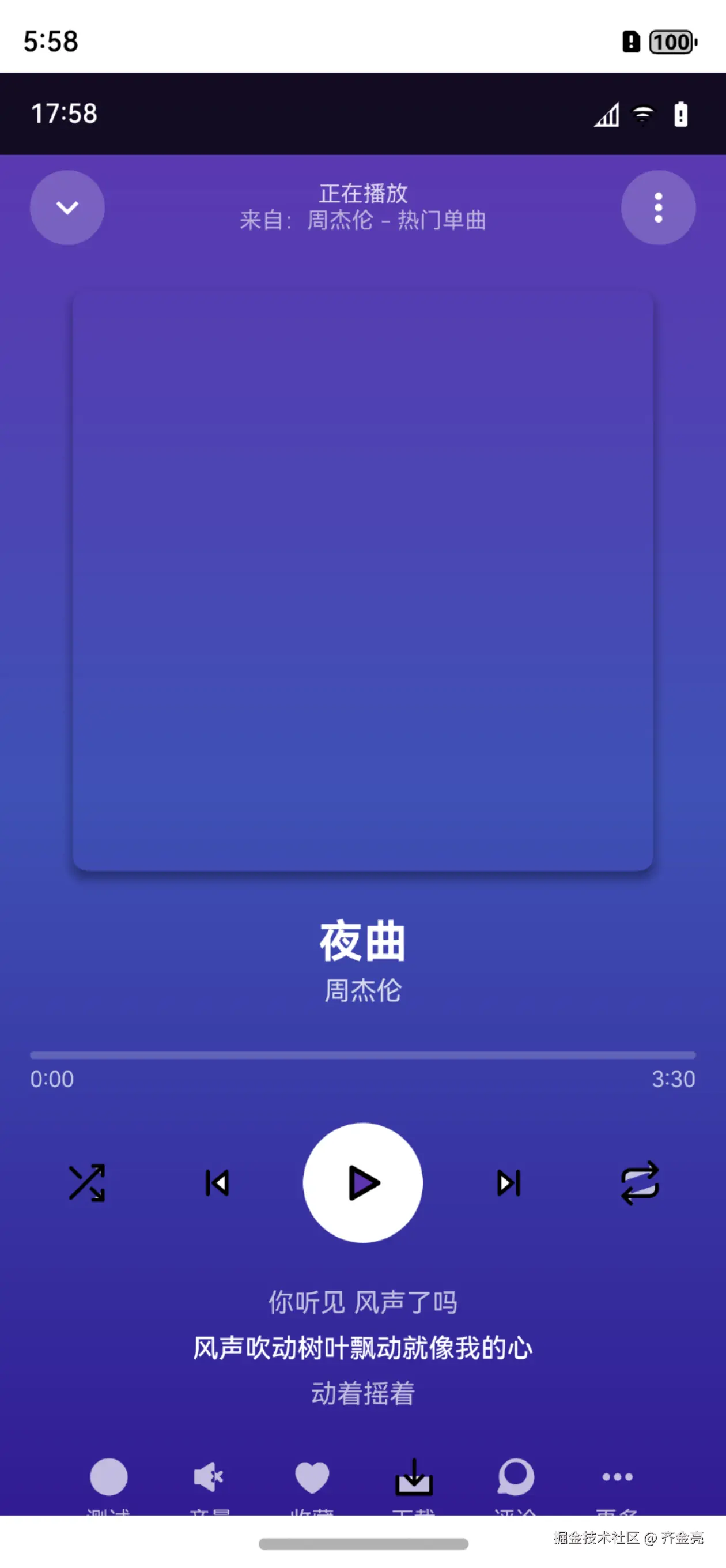Viewport: 726px width, 1568px height.
Task: Open the overflow menu in the top-right corner
Action: pyautogui.click(x=659, y=207)
